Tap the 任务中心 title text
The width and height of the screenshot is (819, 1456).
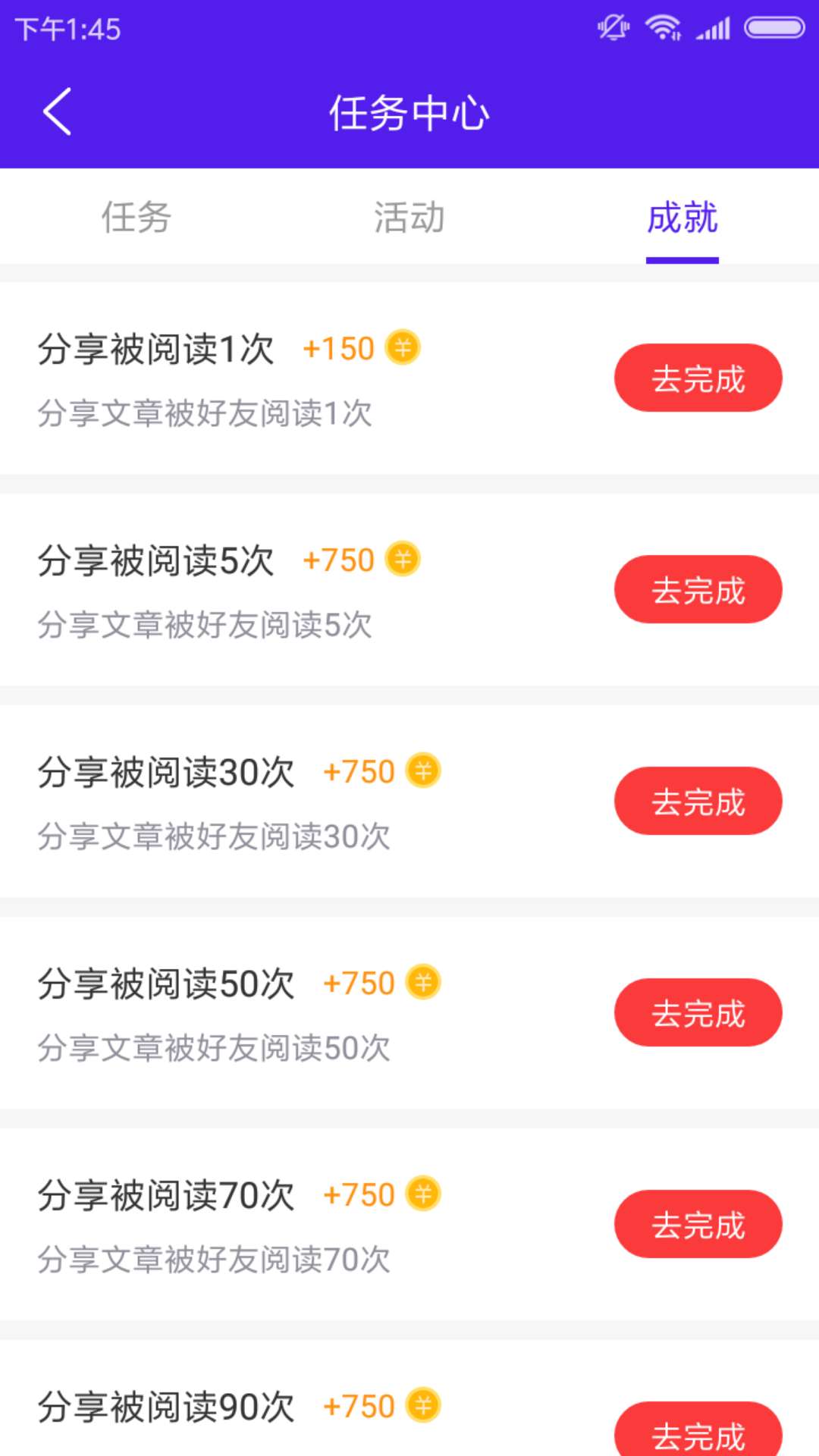(x=409, y=111)
